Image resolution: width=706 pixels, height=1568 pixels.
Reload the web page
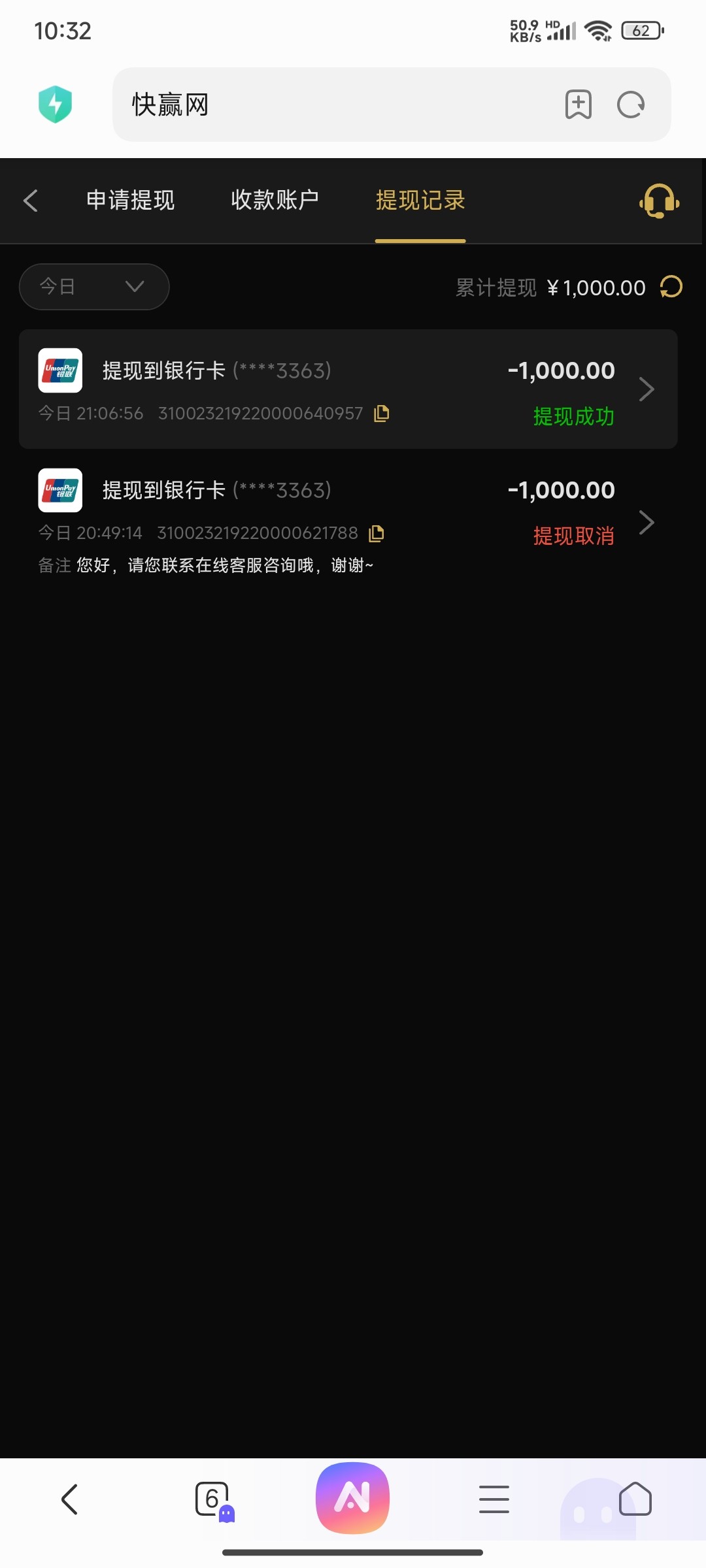tap(631, 105)
